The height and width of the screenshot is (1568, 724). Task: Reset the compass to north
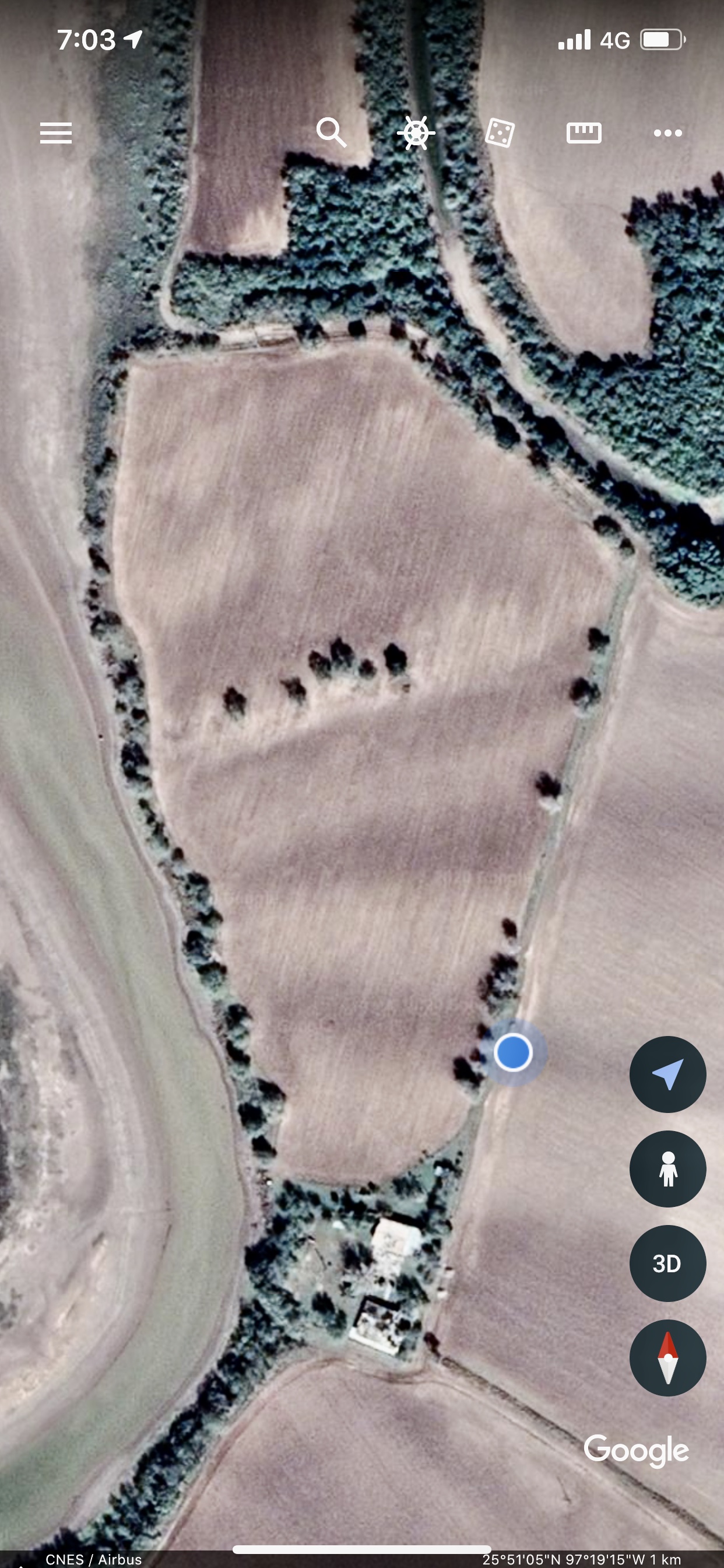click(667, 1357)
